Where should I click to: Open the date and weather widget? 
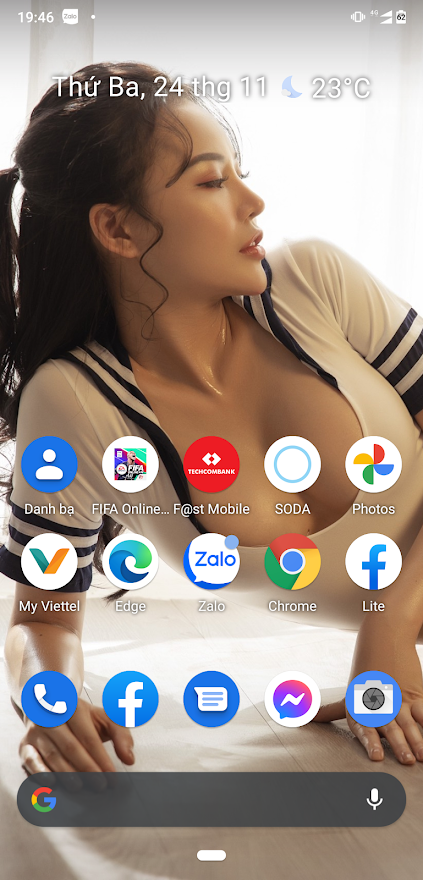tap(212, 88)
